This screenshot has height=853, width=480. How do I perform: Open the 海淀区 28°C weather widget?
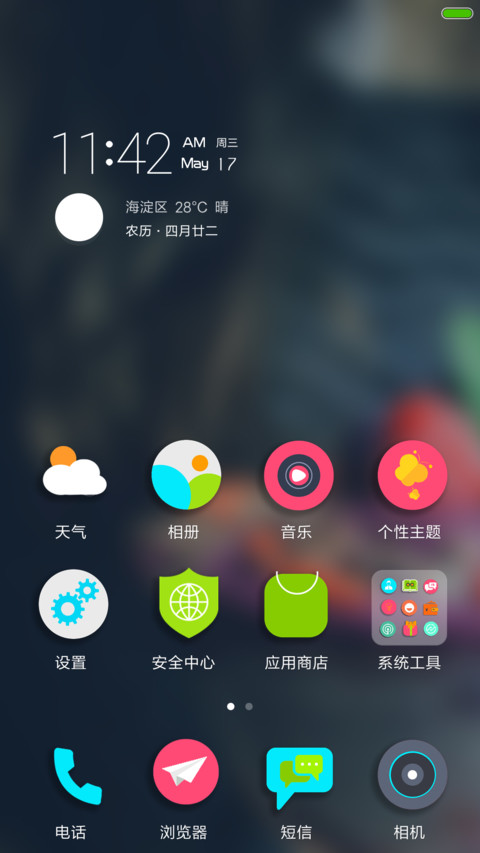click(x=141, y=218)
